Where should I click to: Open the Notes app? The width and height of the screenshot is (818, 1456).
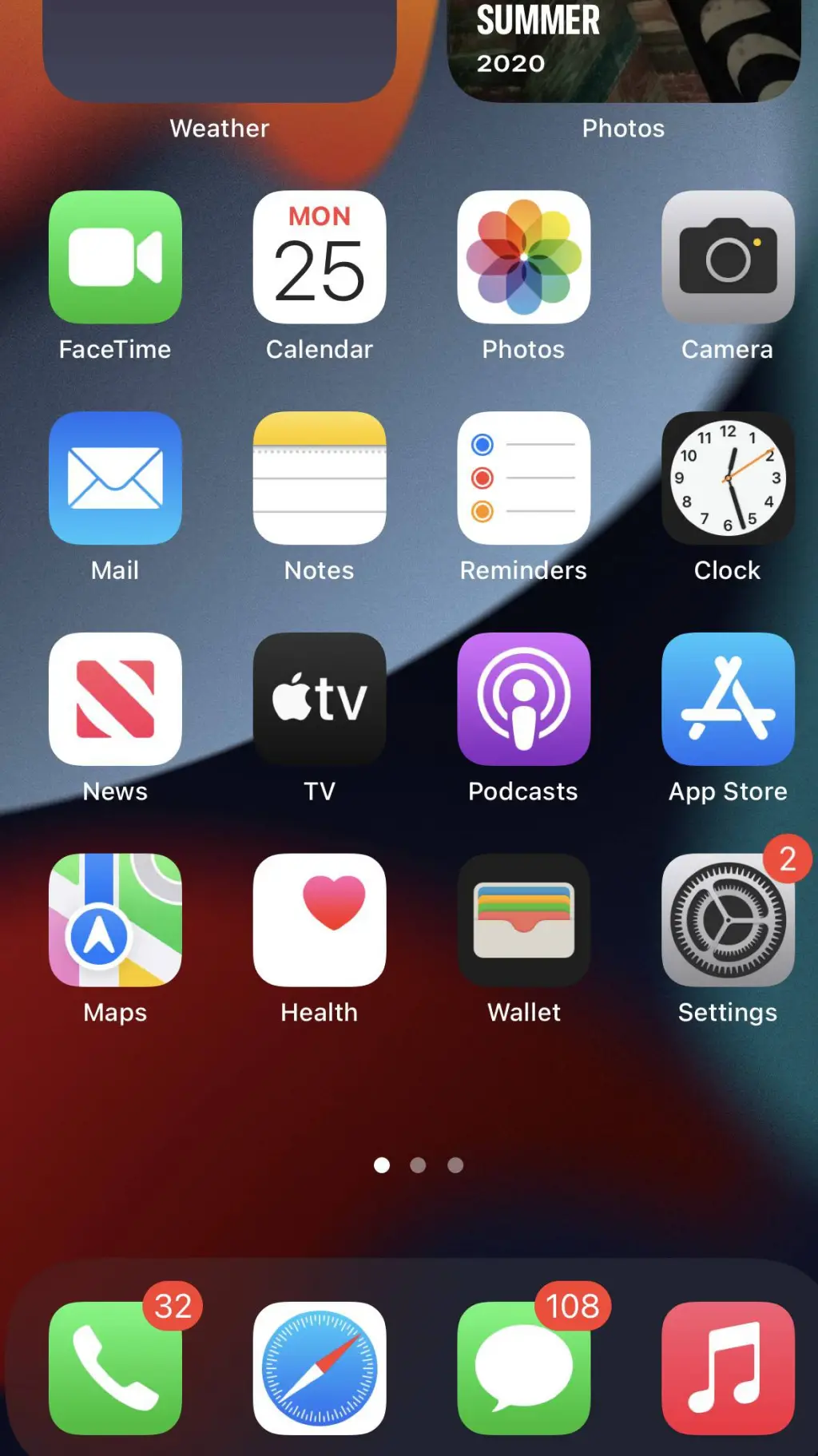[x=319, y=478]
